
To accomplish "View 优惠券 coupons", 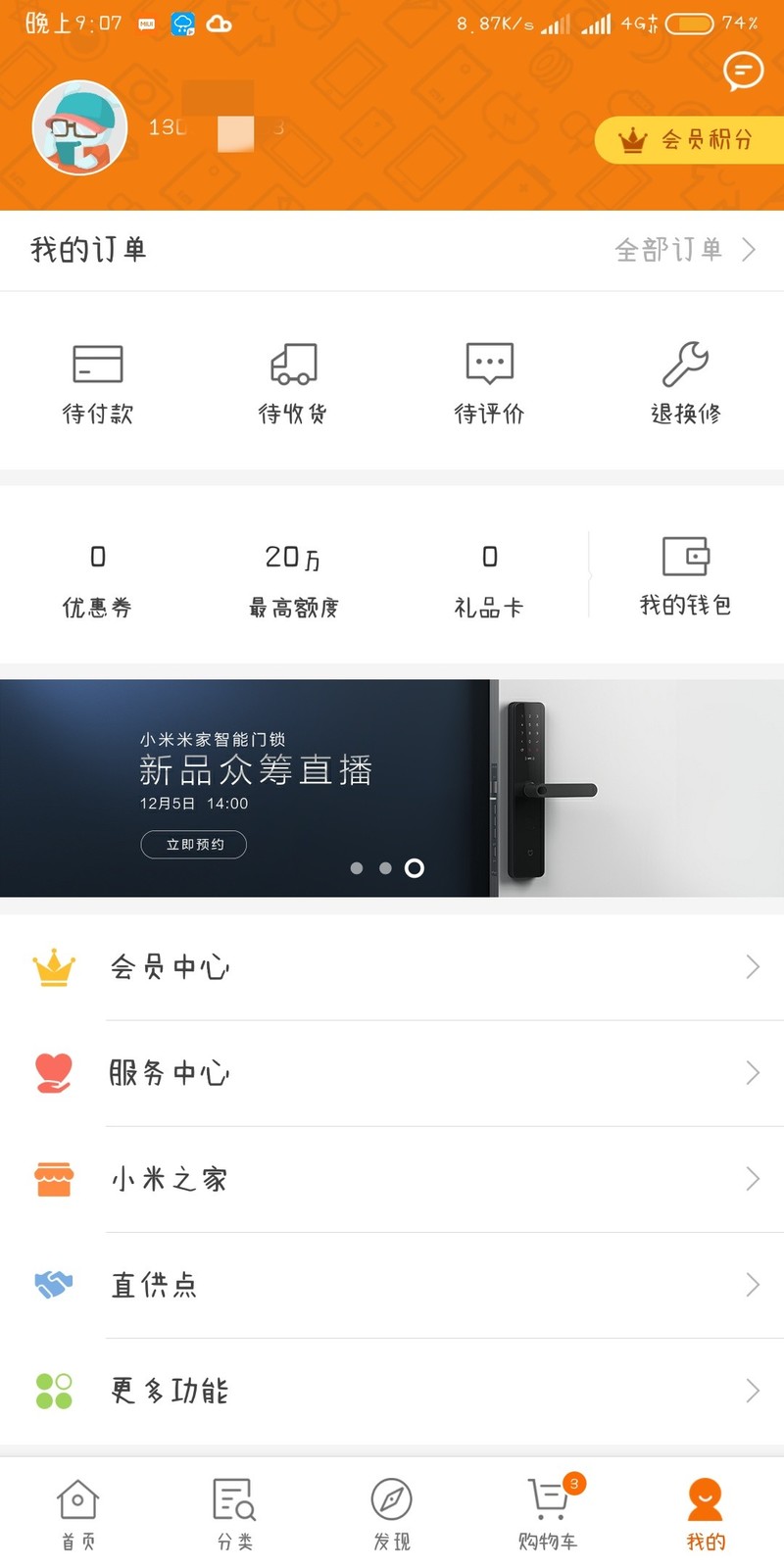I will [x=98, y=580].
